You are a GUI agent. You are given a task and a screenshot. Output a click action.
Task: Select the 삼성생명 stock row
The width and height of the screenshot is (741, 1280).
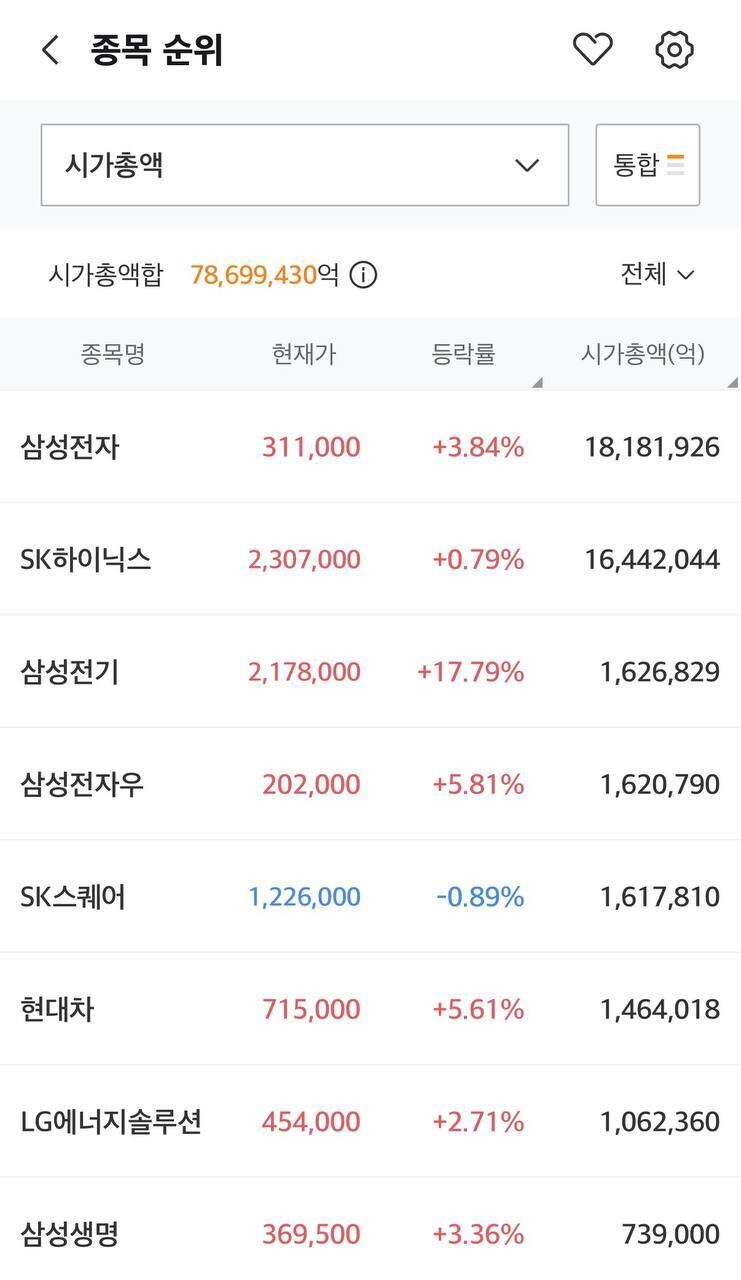click(x=370, y=1229)
